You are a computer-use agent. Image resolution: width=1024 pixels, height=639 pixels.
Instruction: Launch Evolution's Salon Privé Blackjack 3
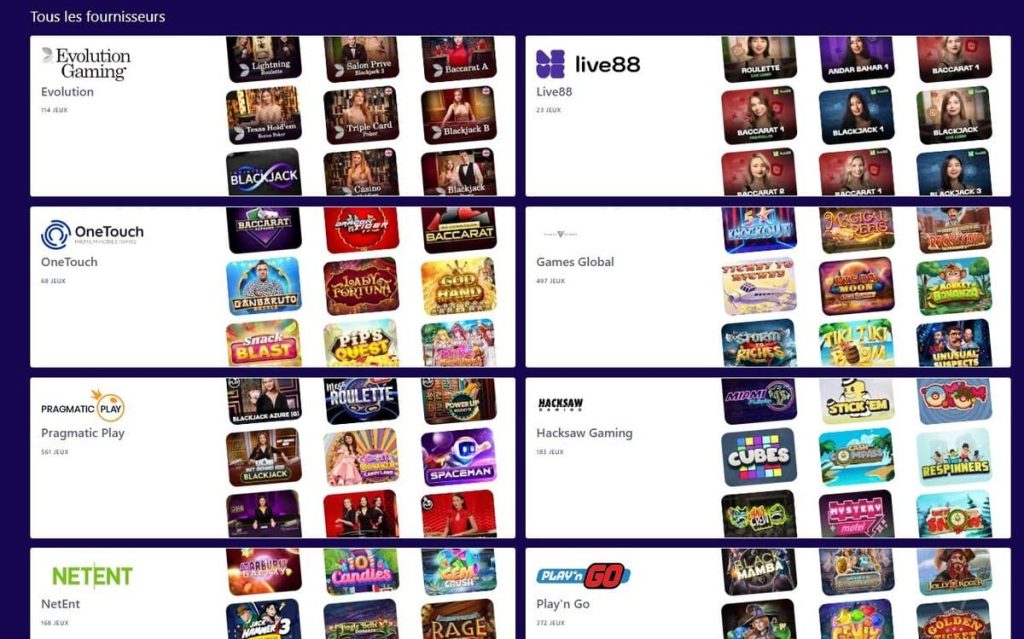[361, 59]
